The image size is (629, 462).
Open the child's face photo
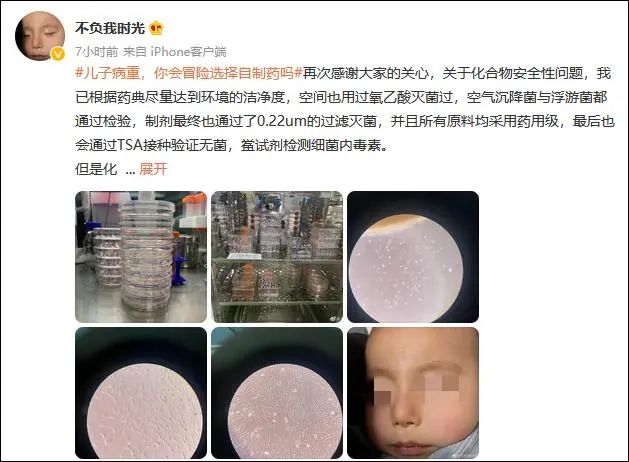[412, 391]
